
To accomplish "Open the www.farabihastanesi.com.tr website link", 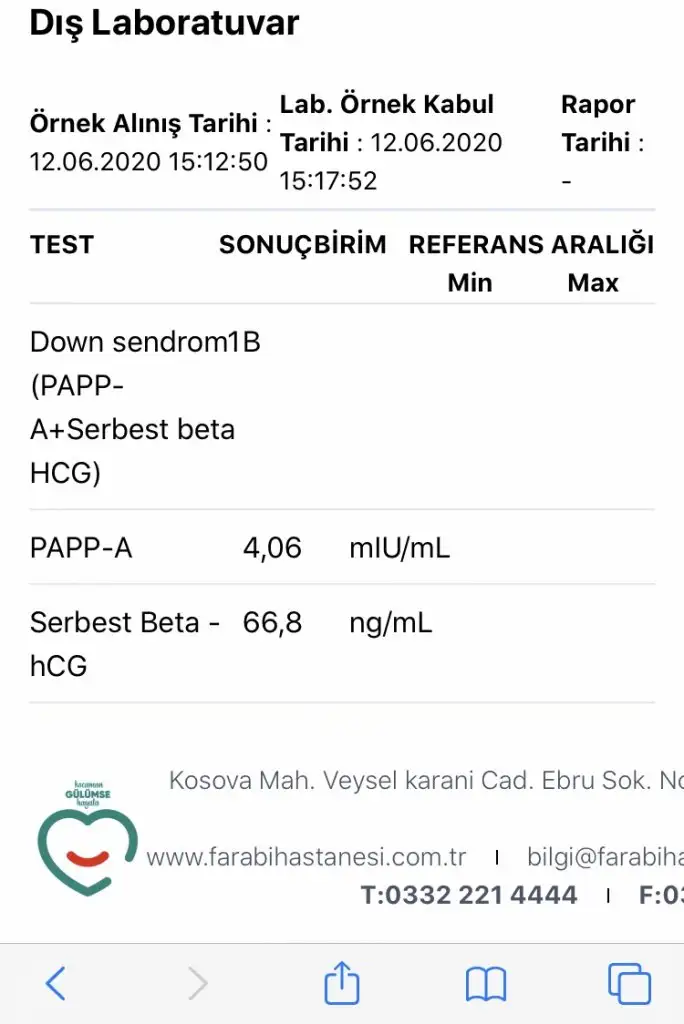I will [x=306, y=857].
